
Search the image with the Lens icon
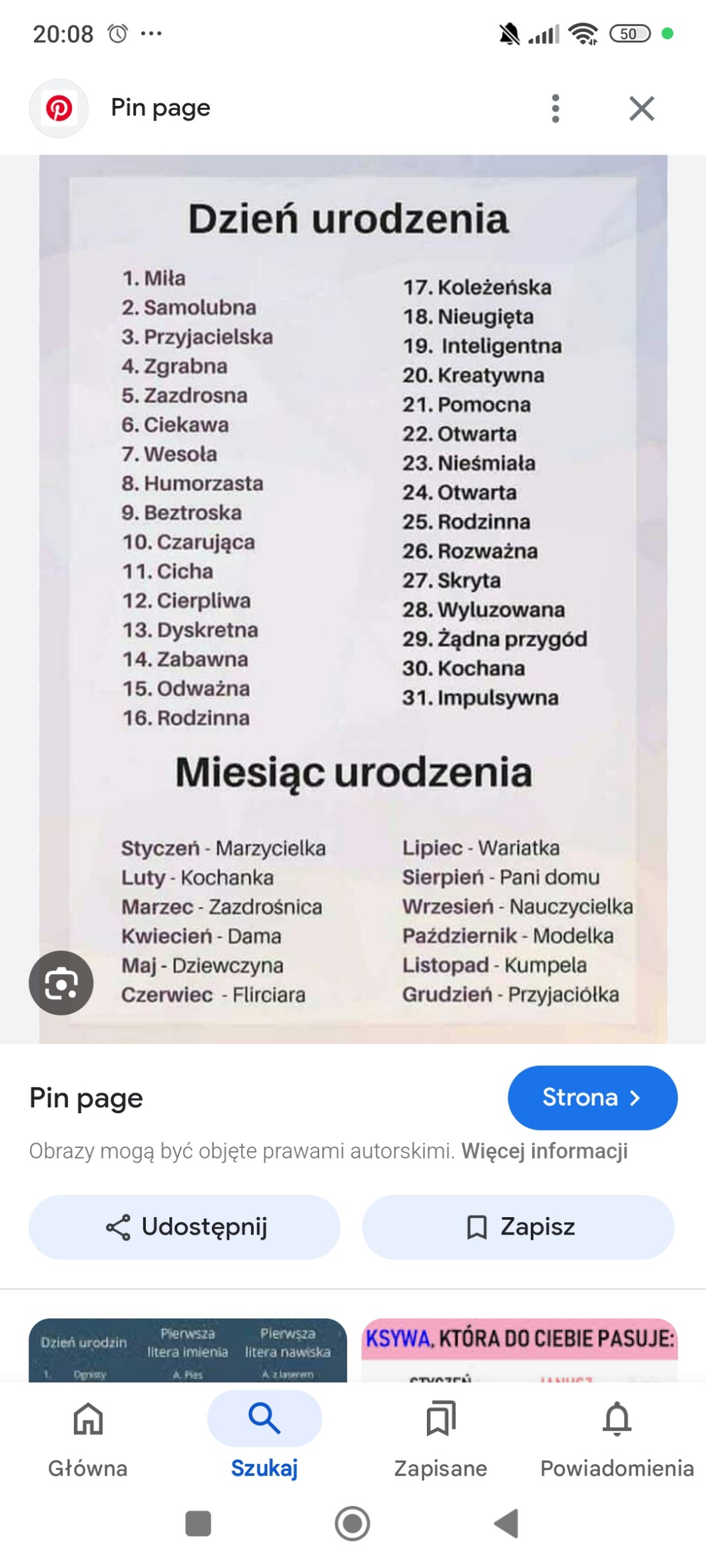[61, 983]
